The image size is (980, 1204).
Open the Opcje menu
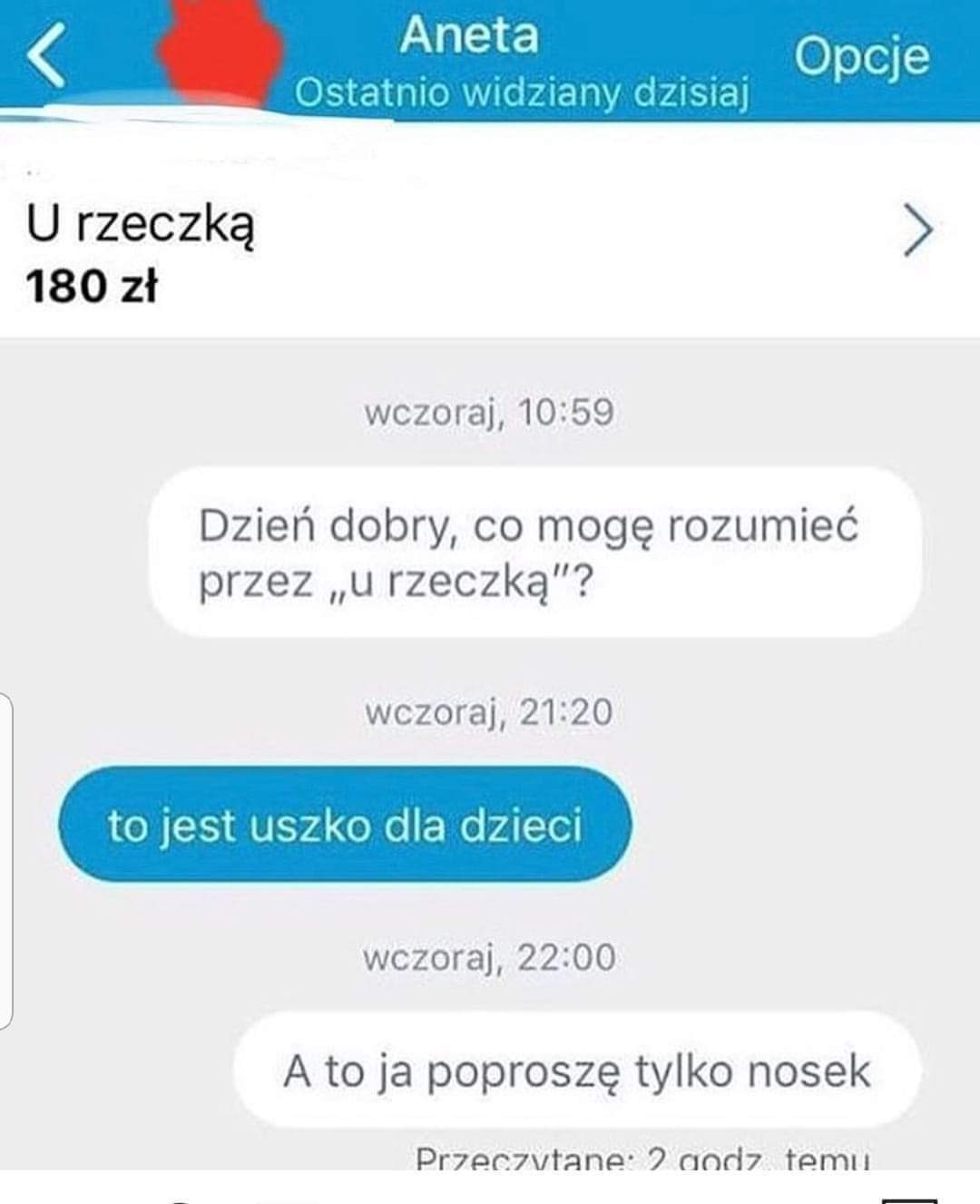862,58
